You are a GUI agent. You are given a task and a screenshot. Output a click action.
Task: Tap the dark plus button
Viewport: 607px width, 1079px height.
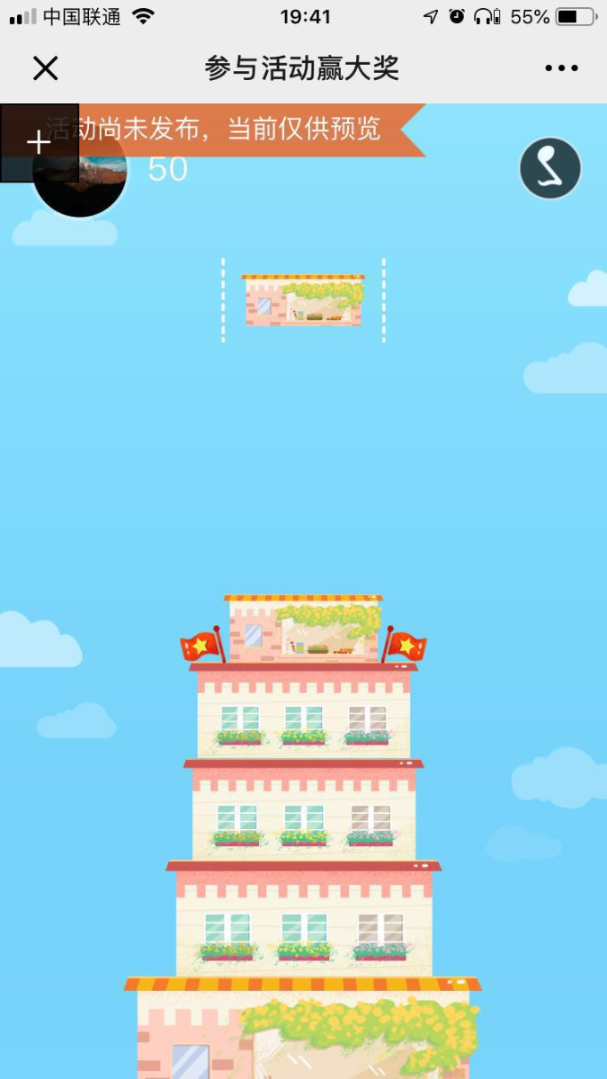pyautogui.click(x=39, y=143)
